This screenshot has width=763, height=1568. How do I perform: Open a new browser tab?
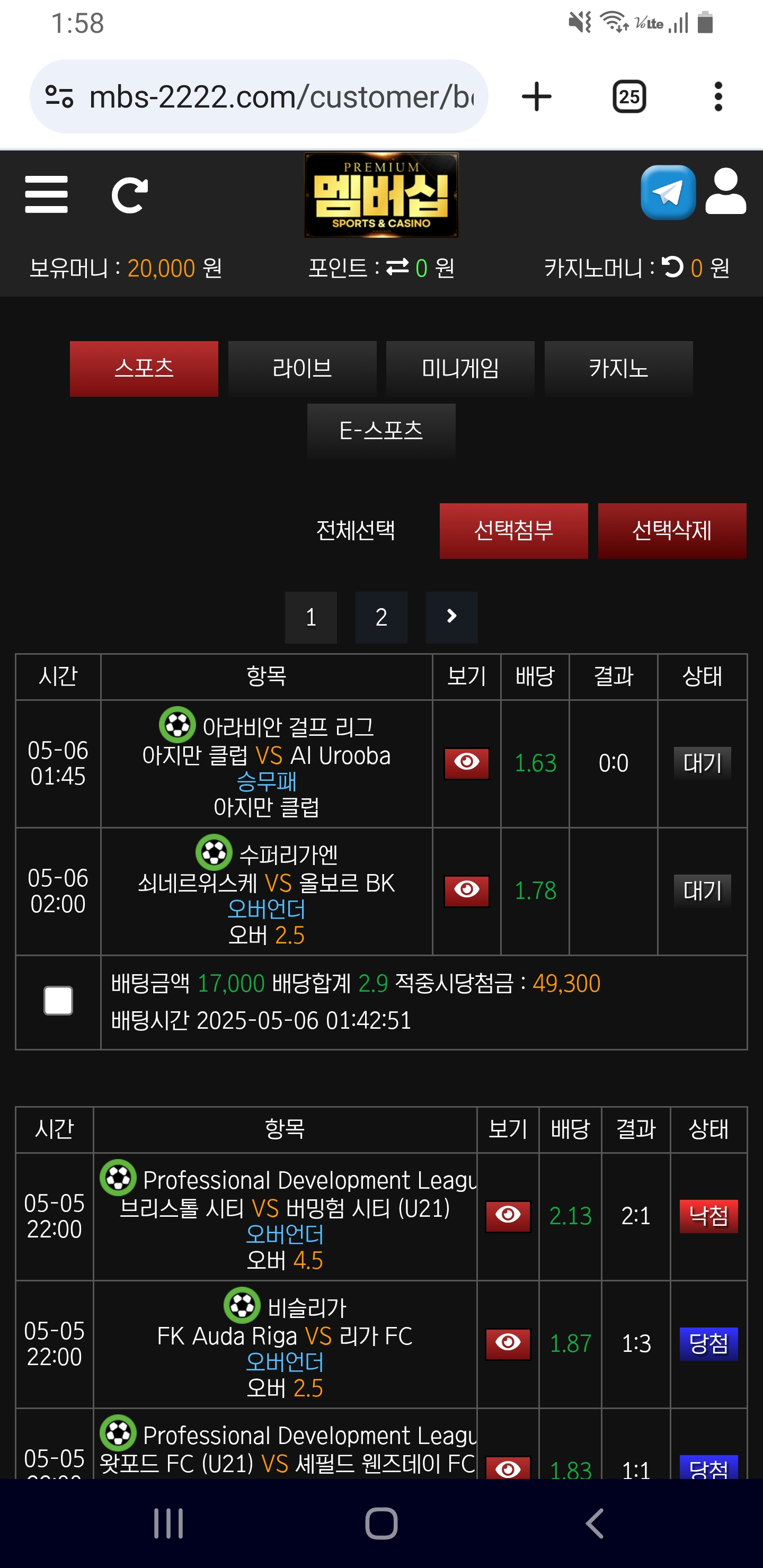click(x=536, y=97)
